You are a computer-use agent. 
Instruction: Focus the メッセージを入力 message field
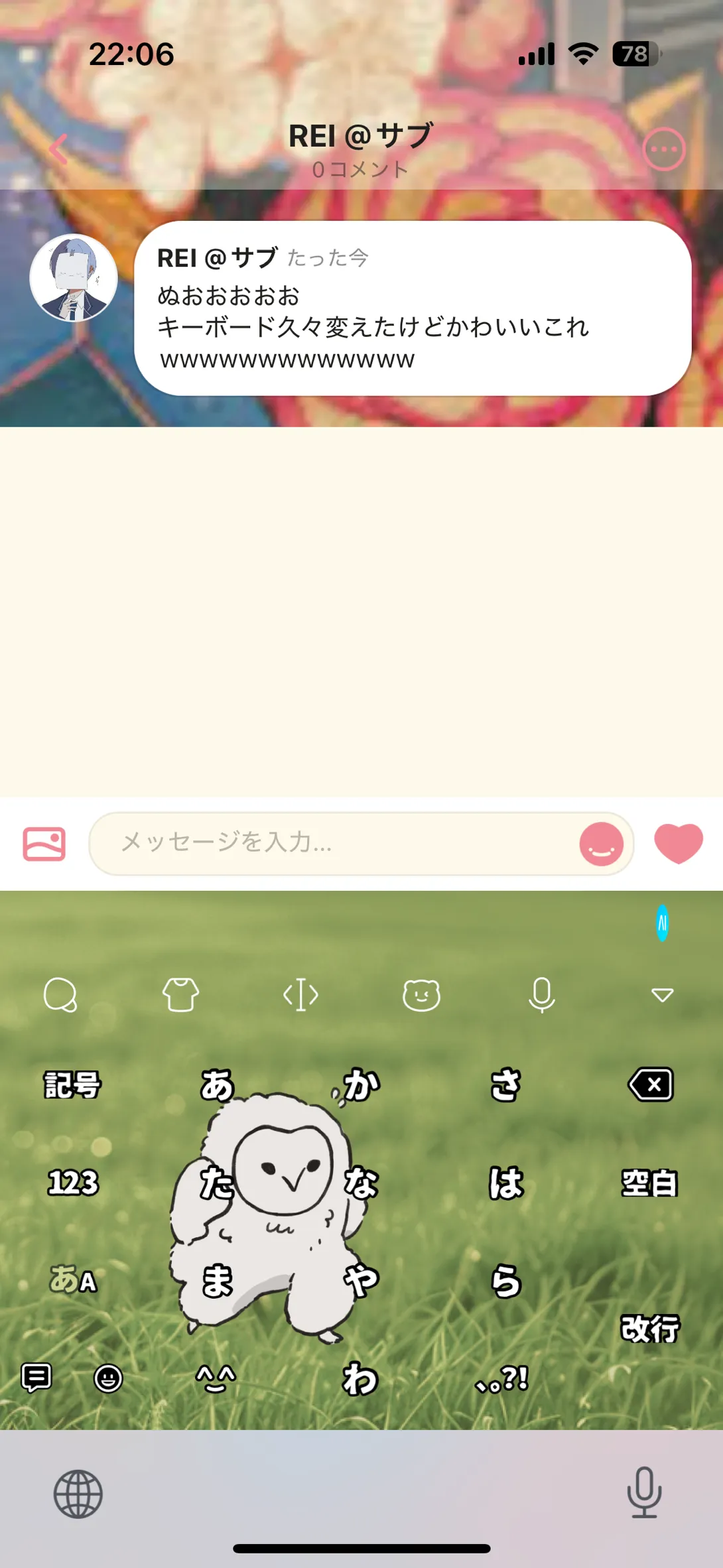pos(332,843)
